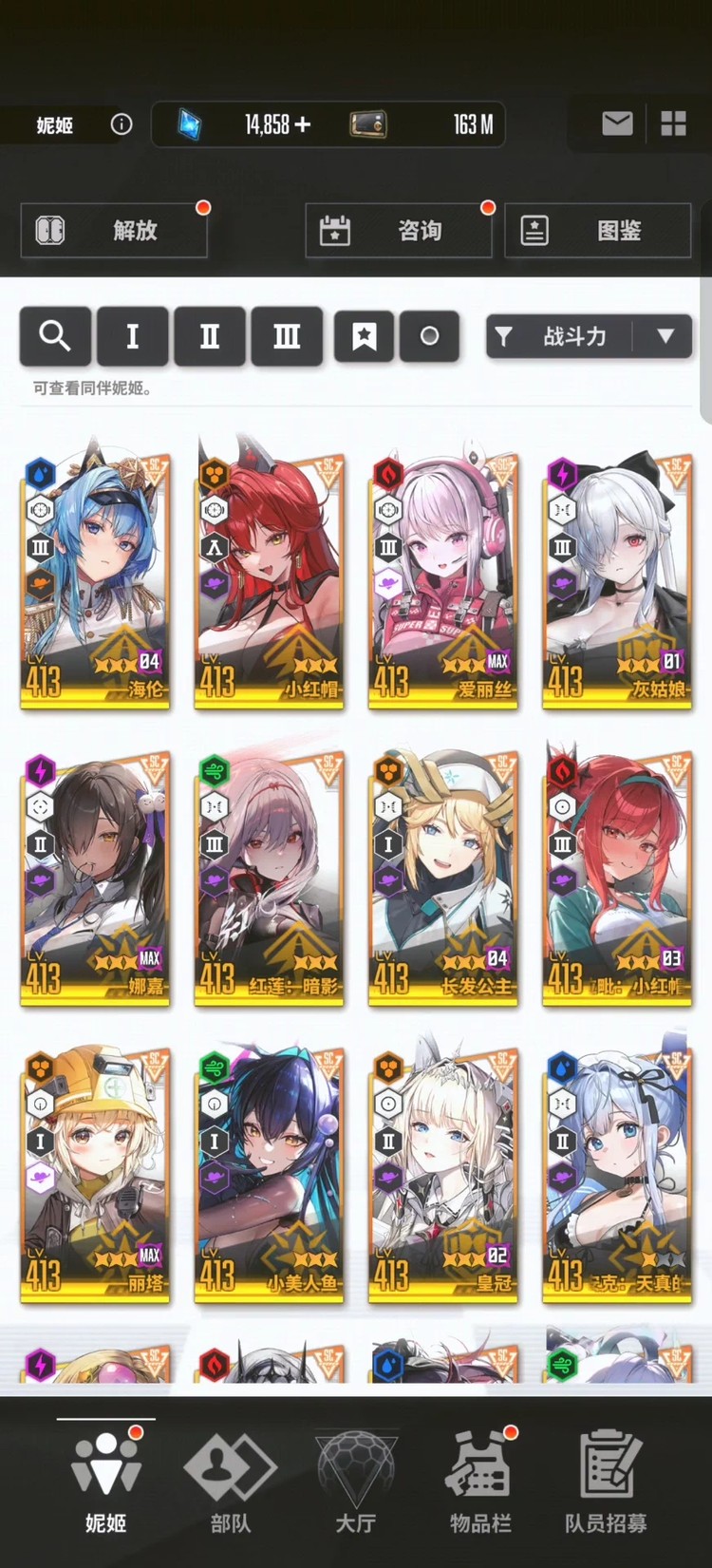Tap the info icon beside 妮姬
712x1568 pixels.
(x=122, y=124)
